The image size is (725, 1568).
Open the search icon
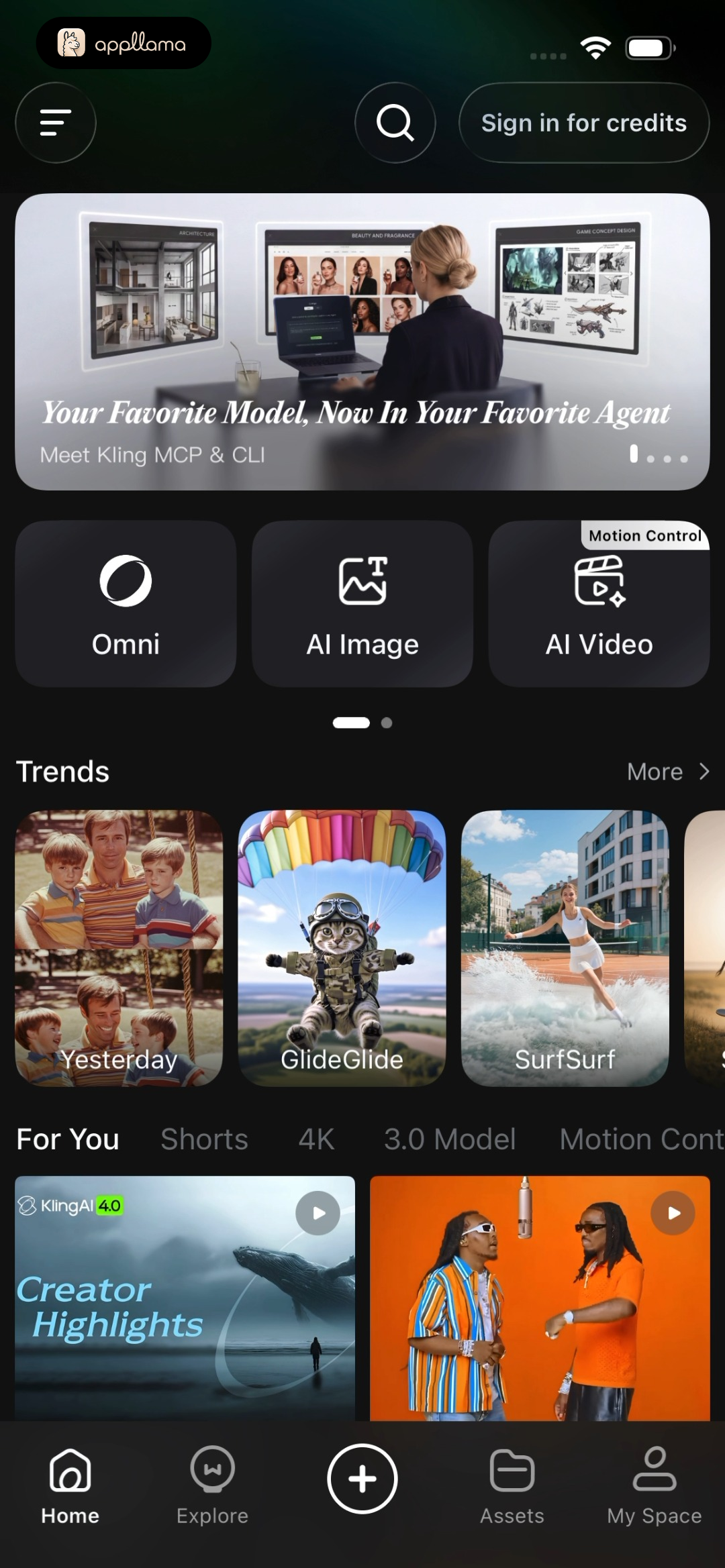click(x=395, y=123)
